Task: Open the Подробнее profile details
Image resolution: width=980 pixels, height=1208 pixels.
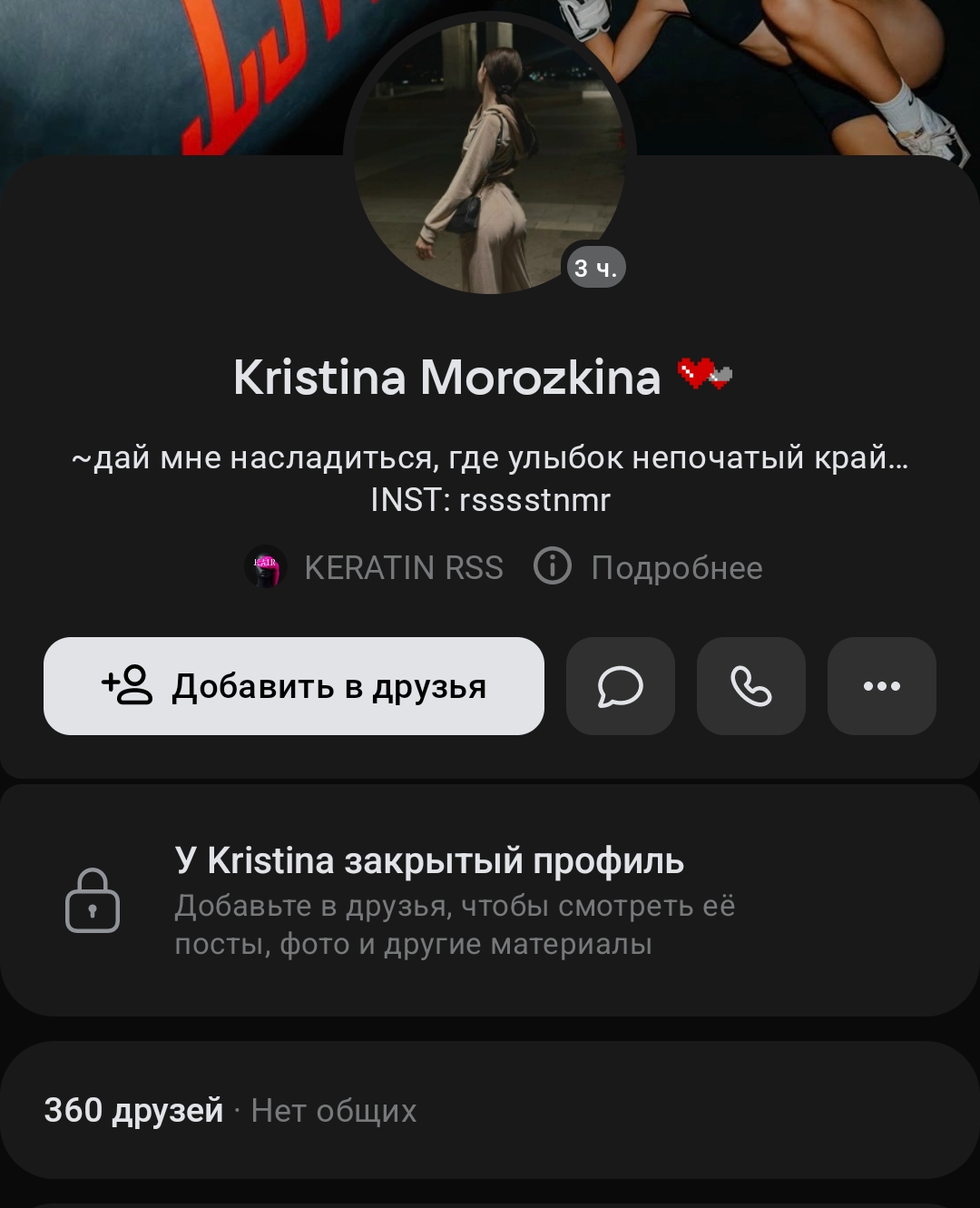Action: 649,567
